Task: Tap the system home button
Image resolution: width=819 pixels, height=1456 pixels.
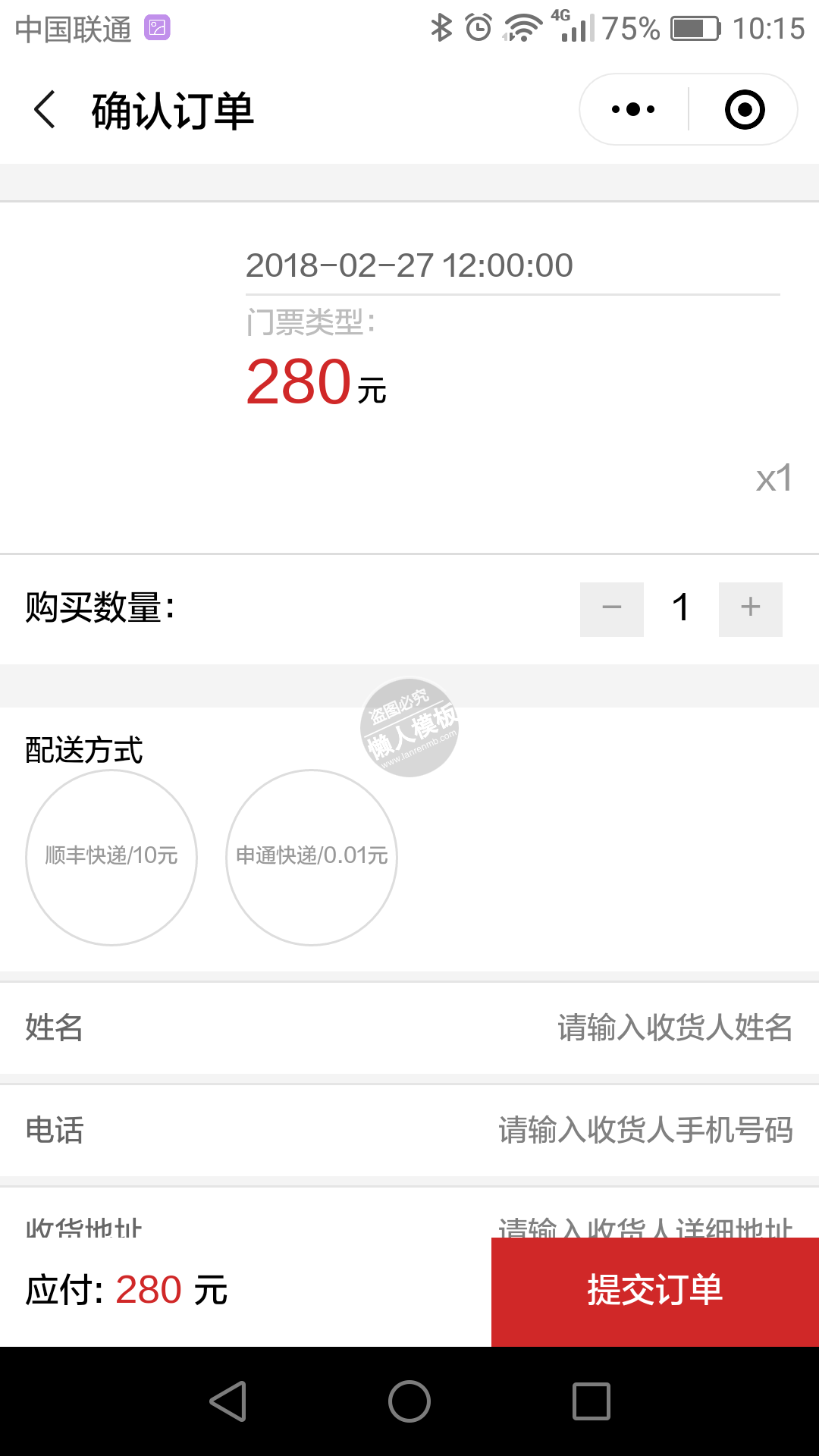Action: pos(409,1401)
